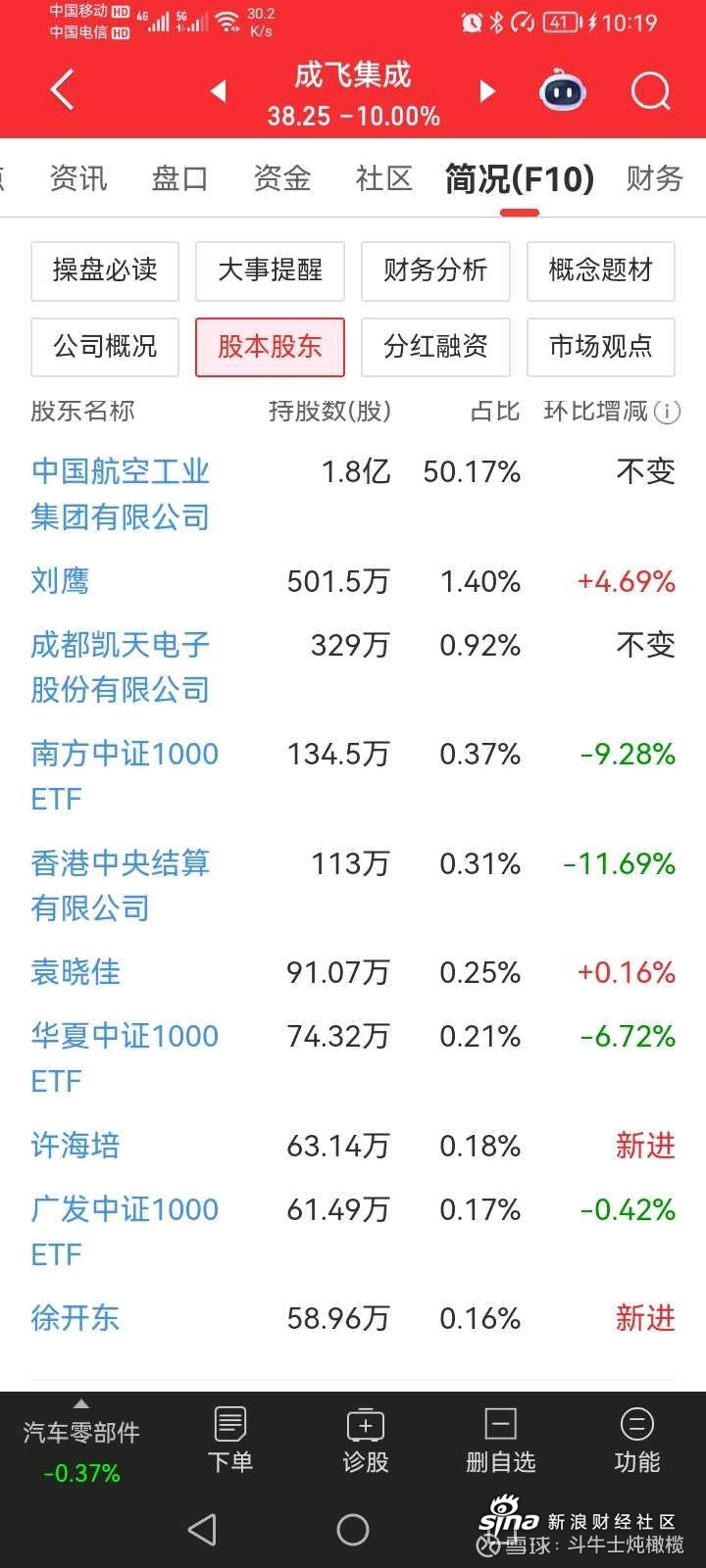Open 诊股 stock diagnosis
The image size is (706, 1568).
coord(366,1441)
